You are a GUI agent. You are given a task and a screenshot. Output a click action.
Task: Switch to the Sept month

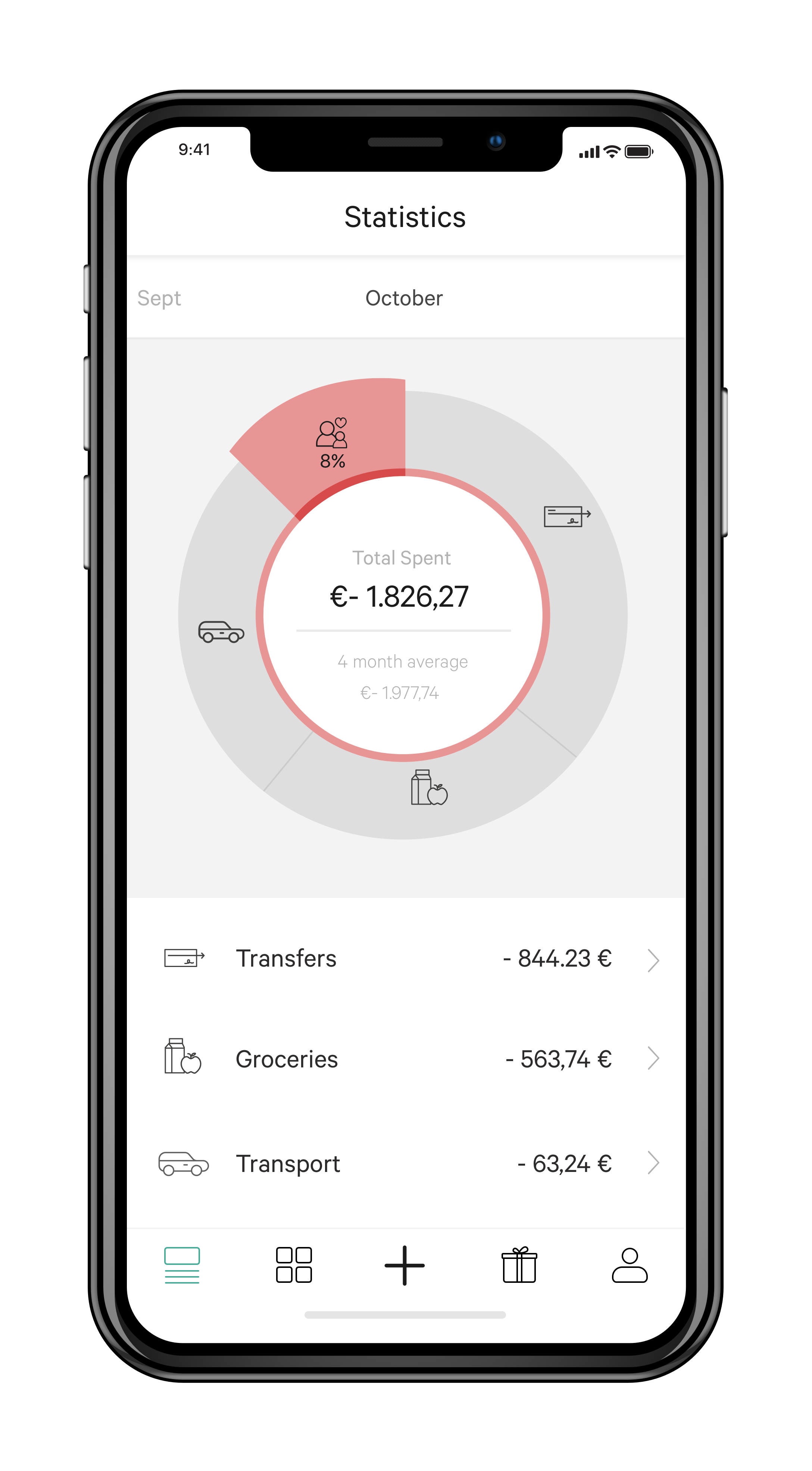[x=159, y=298]
